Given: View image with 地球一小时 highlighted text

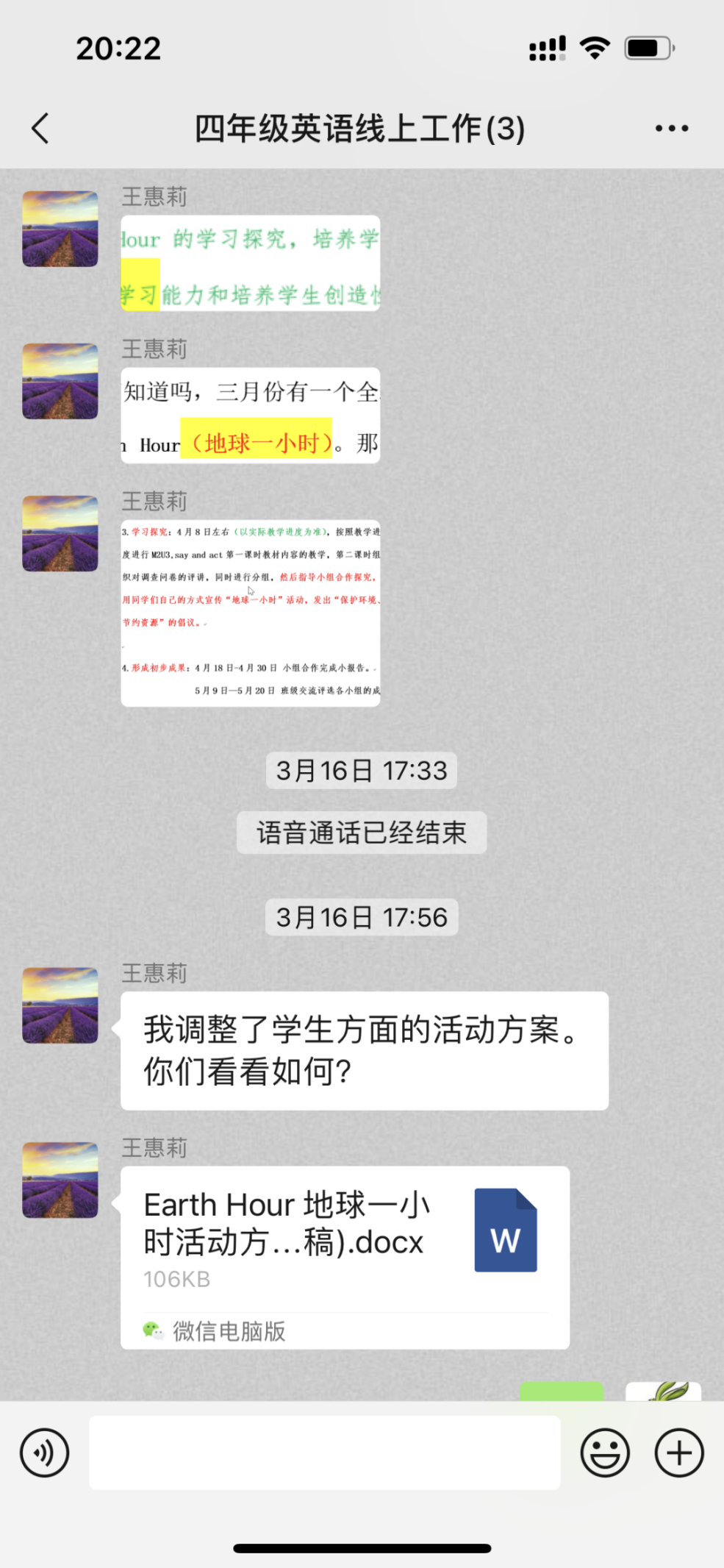Looking at the screenshot, I should pos(250,416).
